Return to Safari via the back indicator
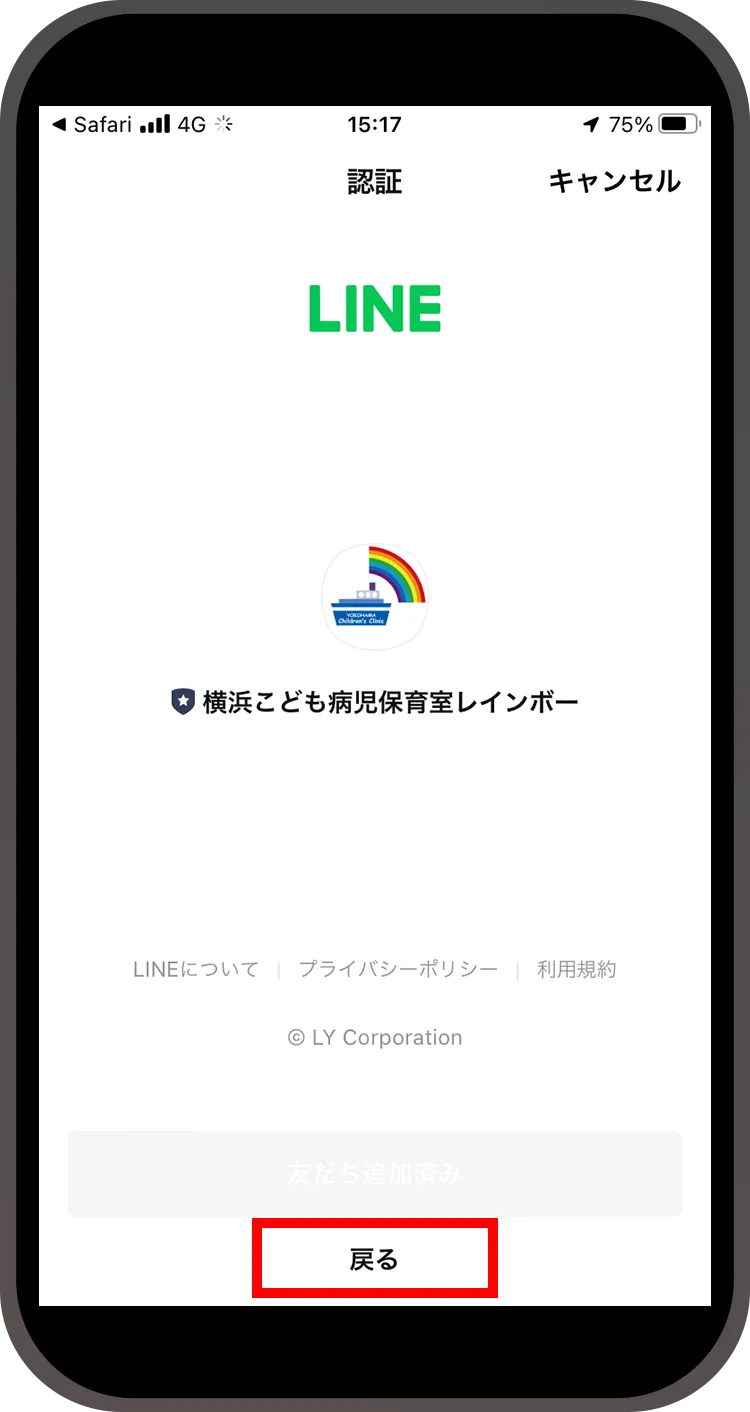 coord(91,125)
